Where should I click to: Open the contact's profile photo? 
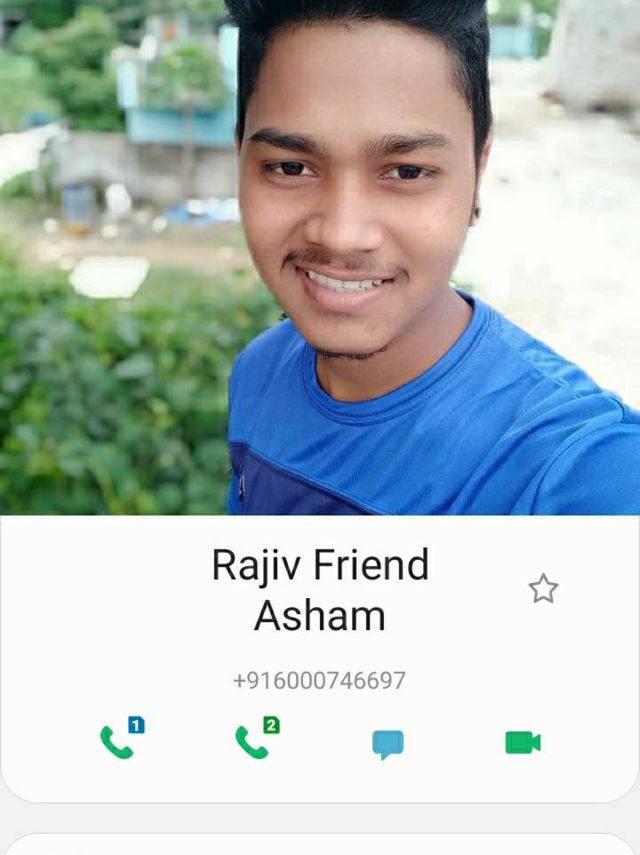pyautogui.click(x=320, y=257)
